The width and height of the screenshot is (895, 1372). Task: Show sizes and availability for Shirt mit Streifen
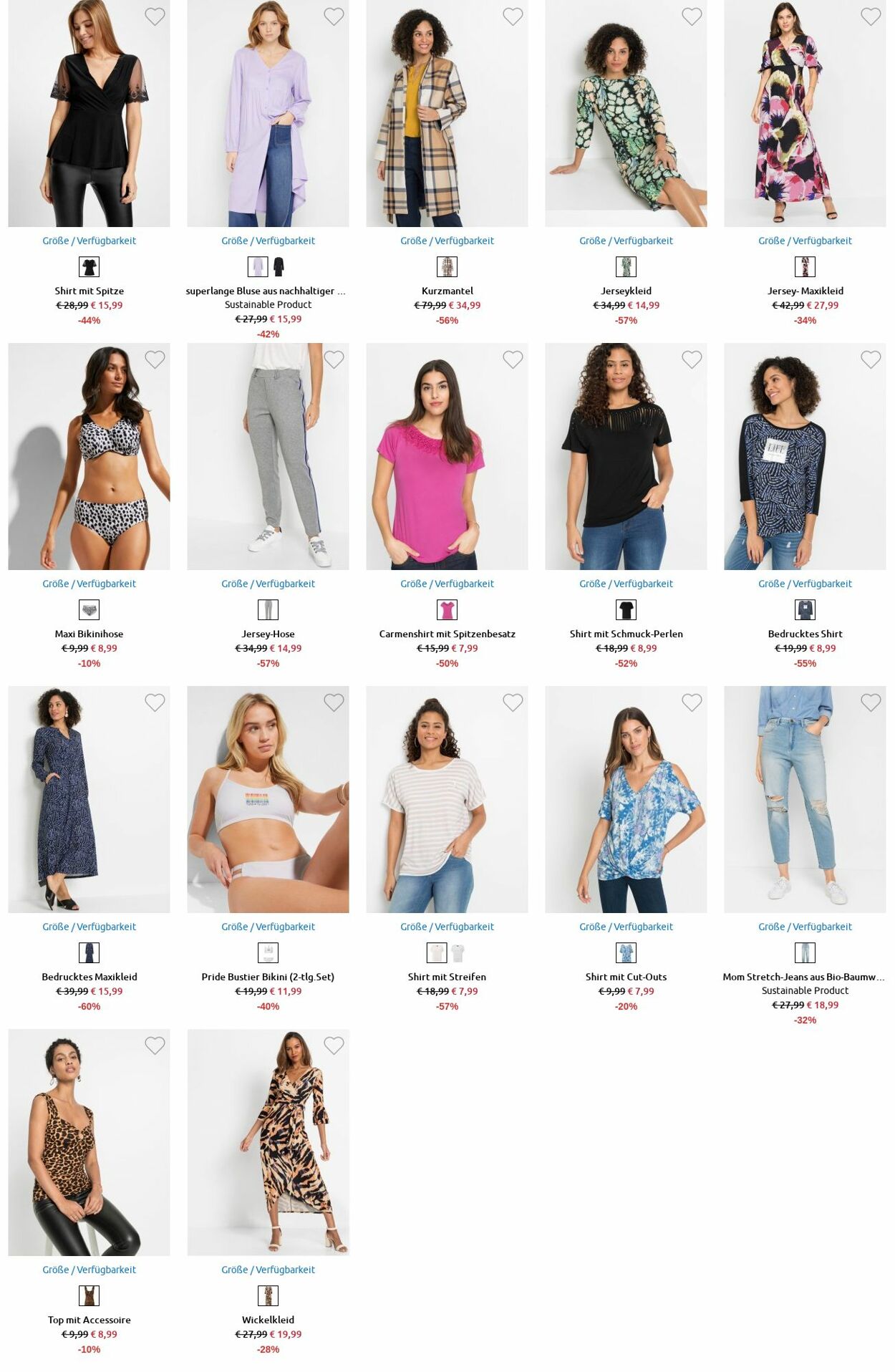coord(447,927)
